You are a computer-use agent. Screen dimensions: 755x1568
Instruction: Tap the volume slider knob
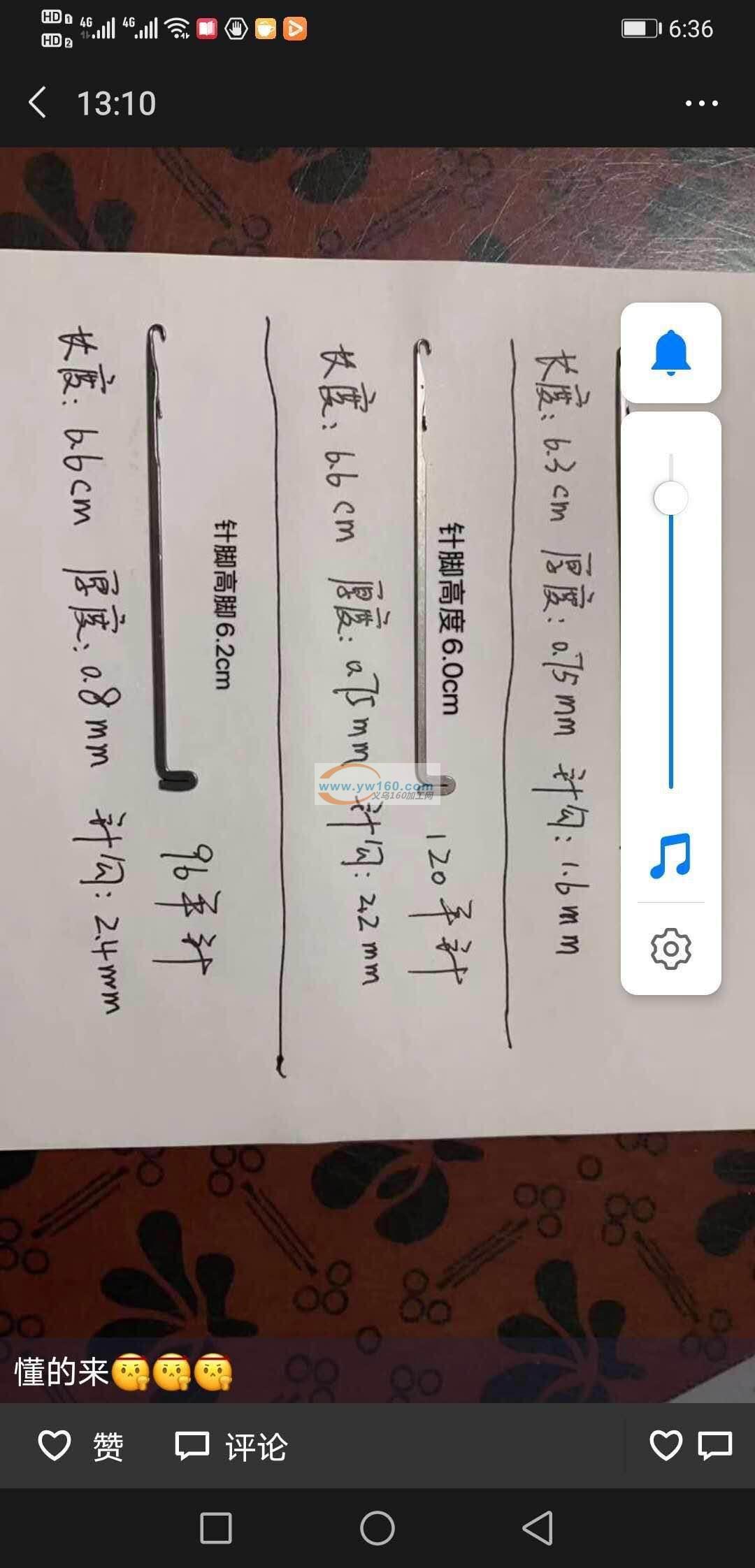click(x=670, y=498)
